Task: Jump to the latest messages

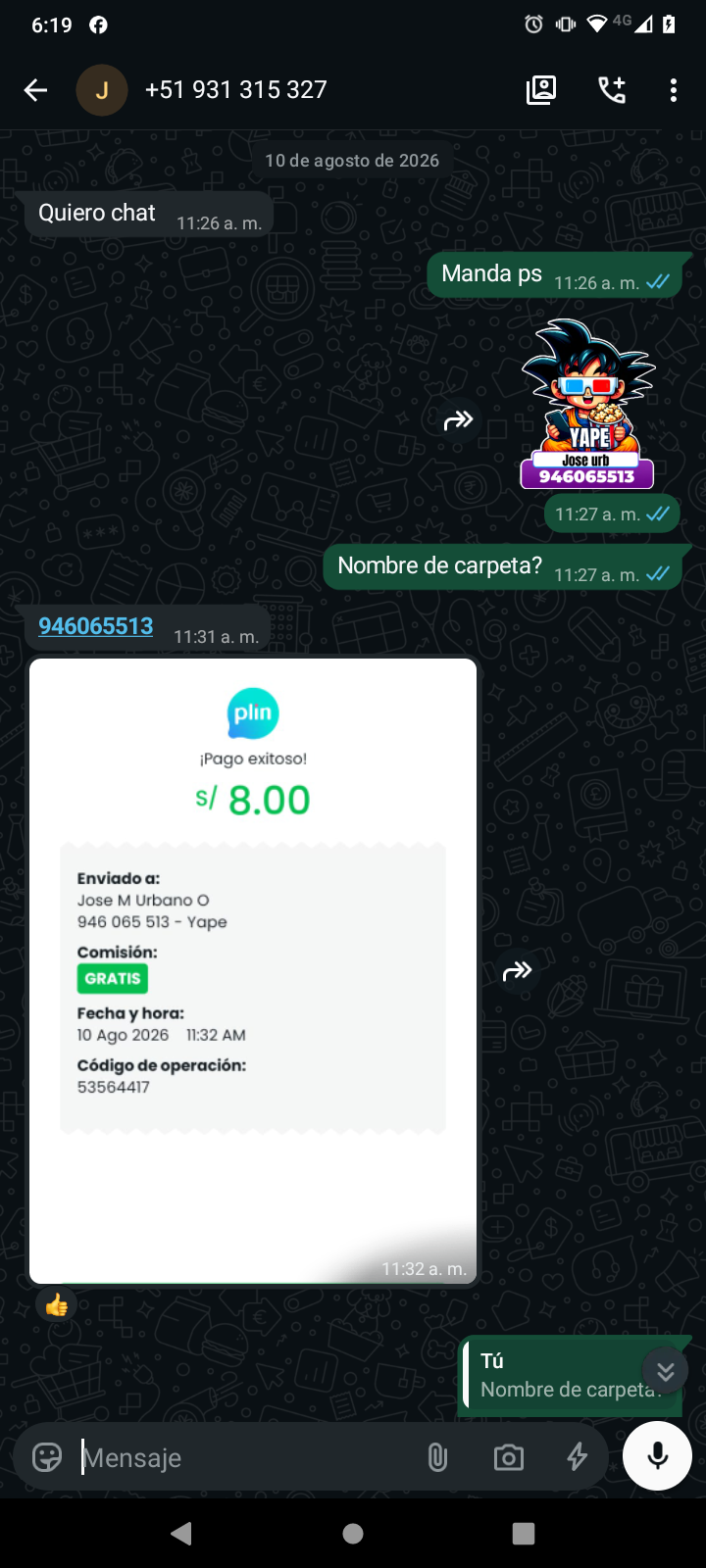Action: tap(666, 1371)
